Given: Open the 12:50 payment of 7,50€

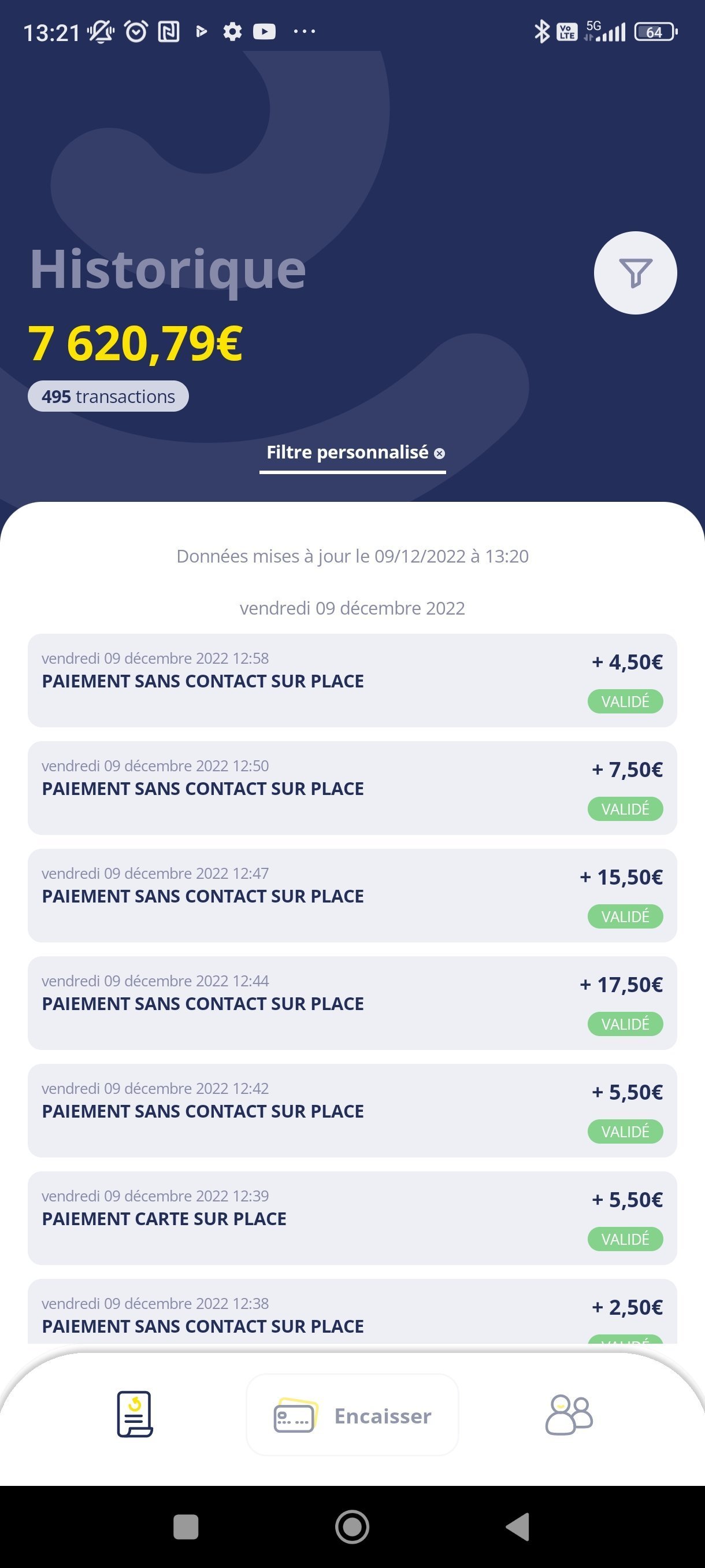Looking at the screenshot, I should pyautogui.click(x=352, y=788).
